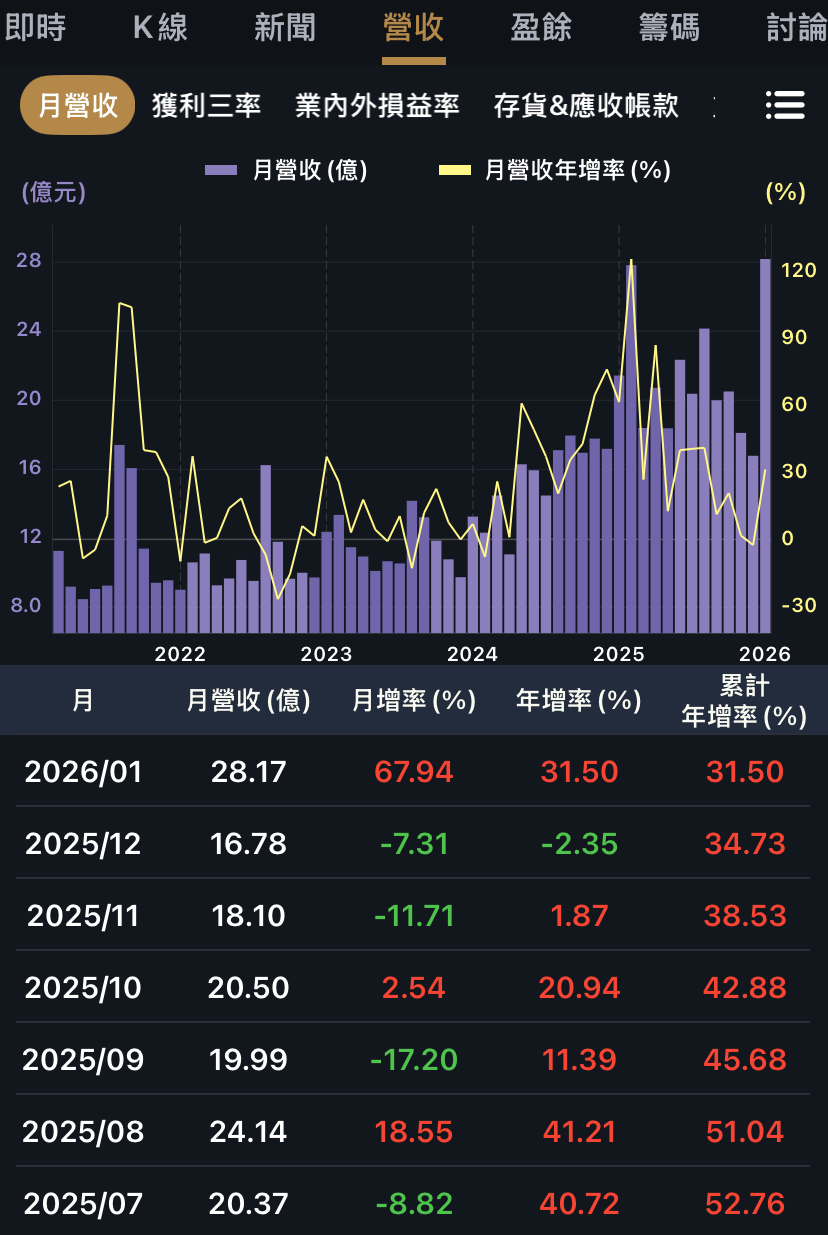
Task: Open the 討論 tab
Action: 793,29
